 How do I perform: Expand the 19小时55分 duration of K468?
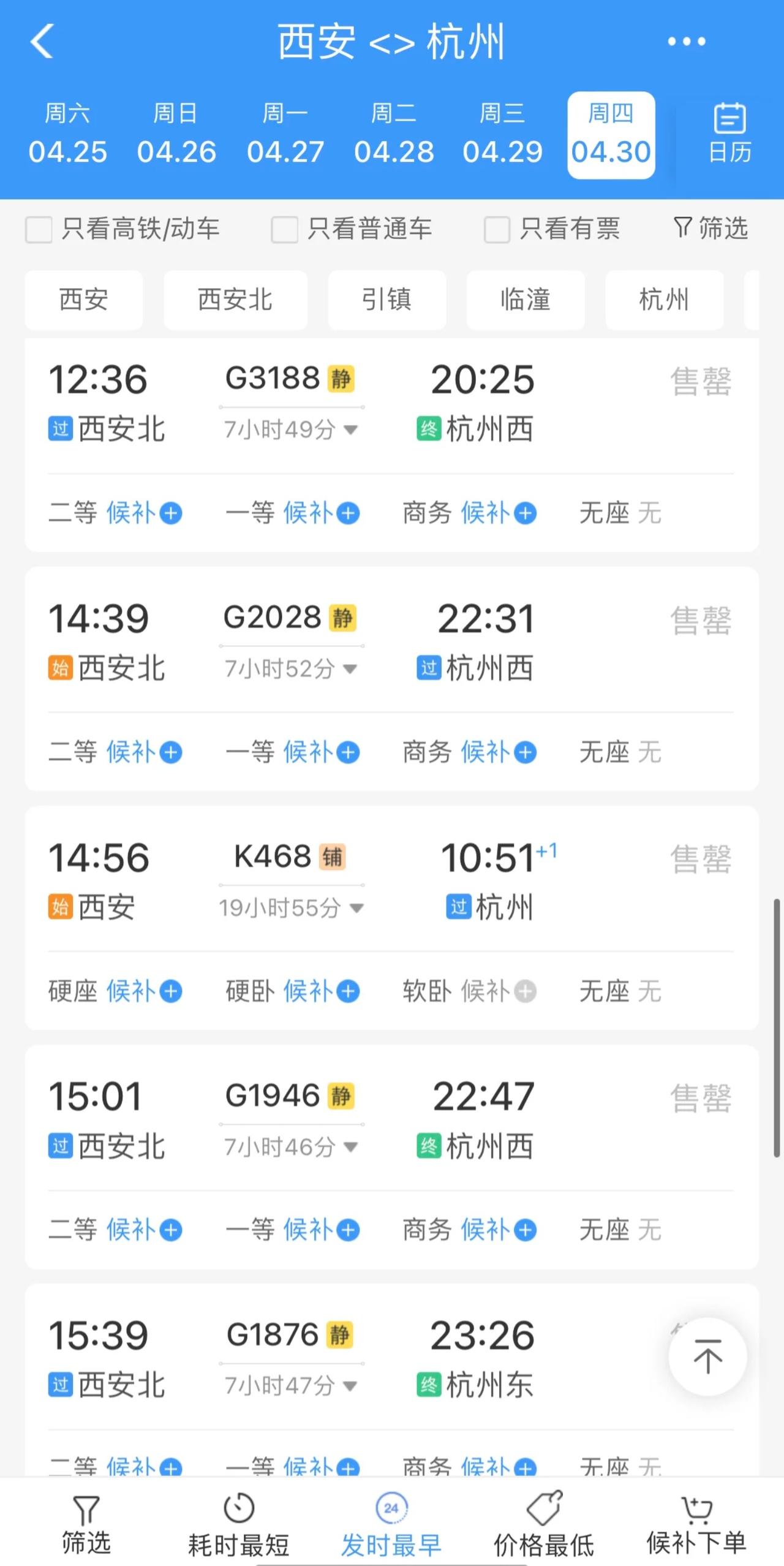(358, 909)
